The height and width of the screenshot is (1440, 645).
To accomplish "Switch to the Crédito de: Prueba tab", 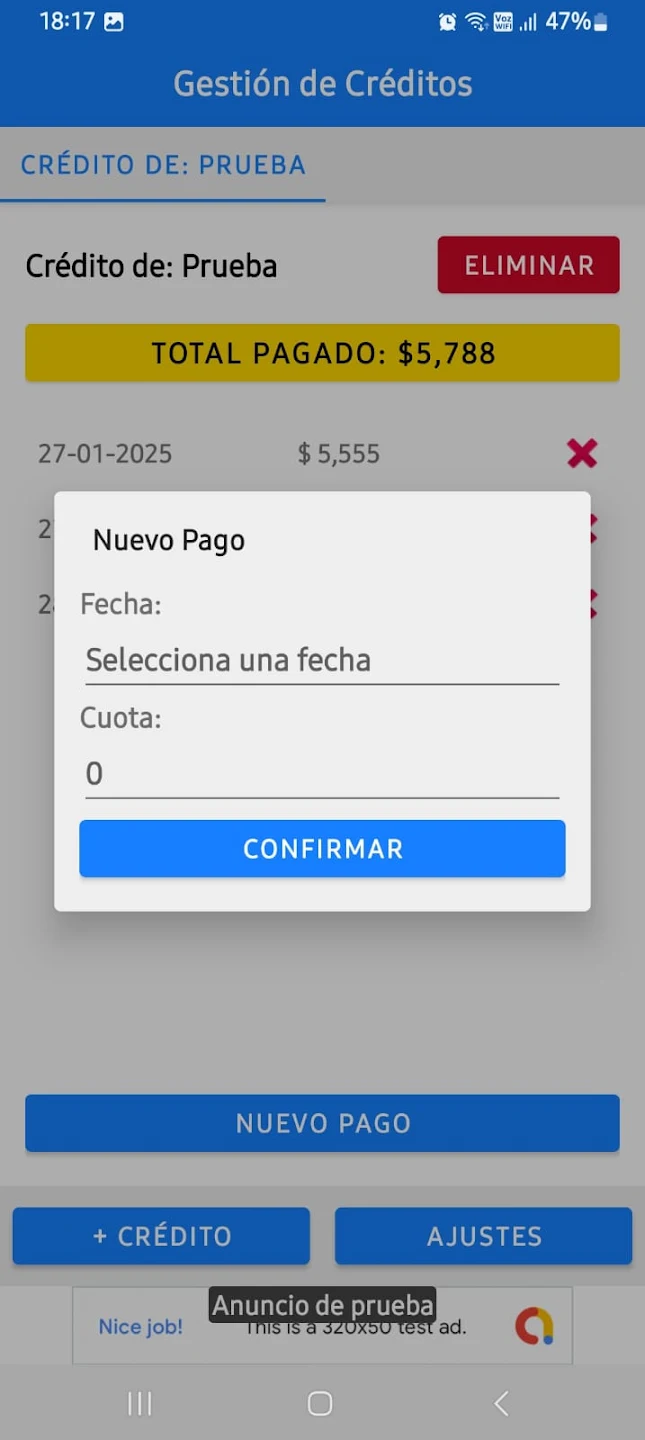I will pos(163,165).
